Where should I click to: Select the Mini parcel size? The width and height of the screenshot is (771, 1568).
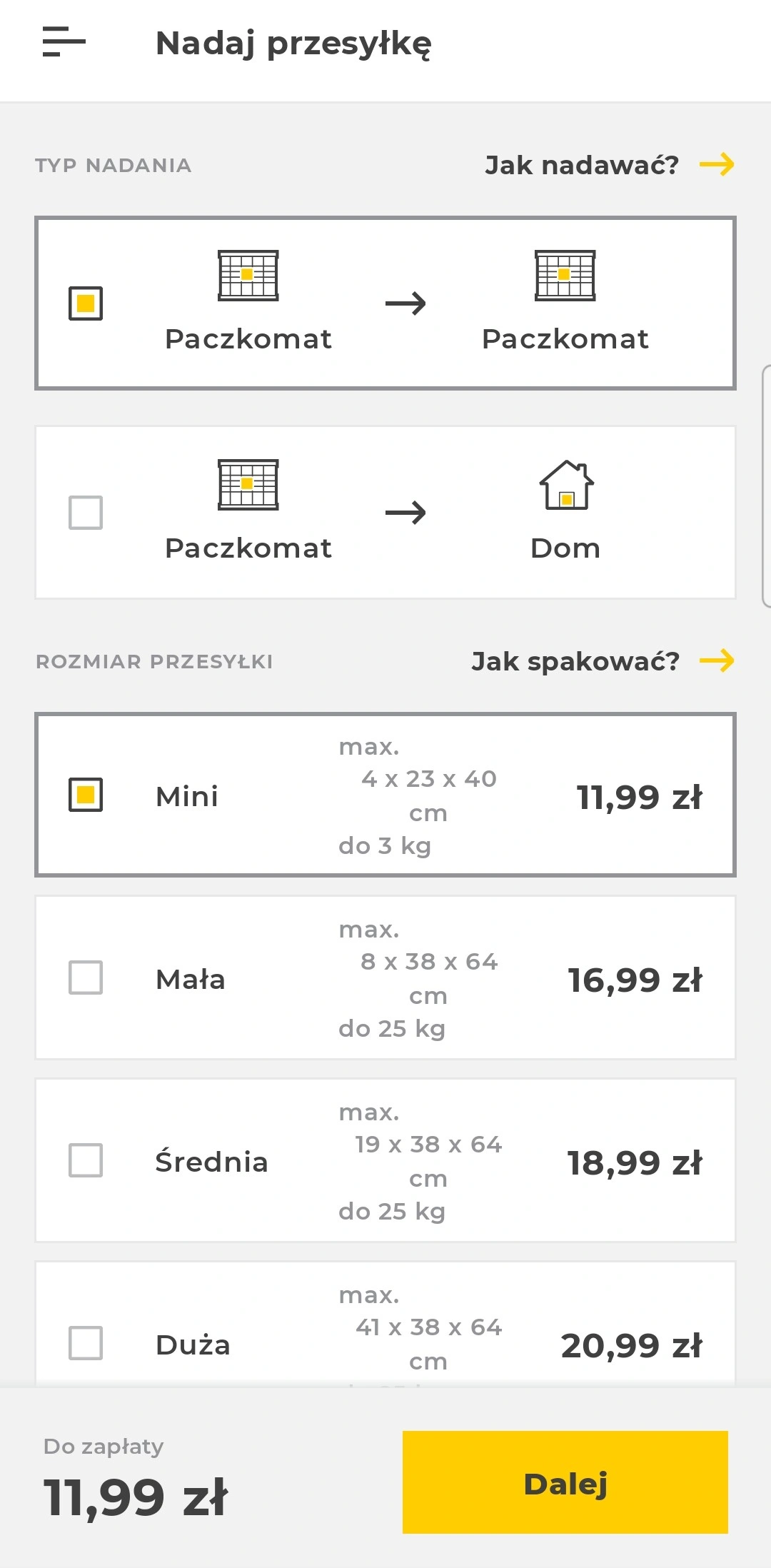pyautogui.click(x=385, y=795)
